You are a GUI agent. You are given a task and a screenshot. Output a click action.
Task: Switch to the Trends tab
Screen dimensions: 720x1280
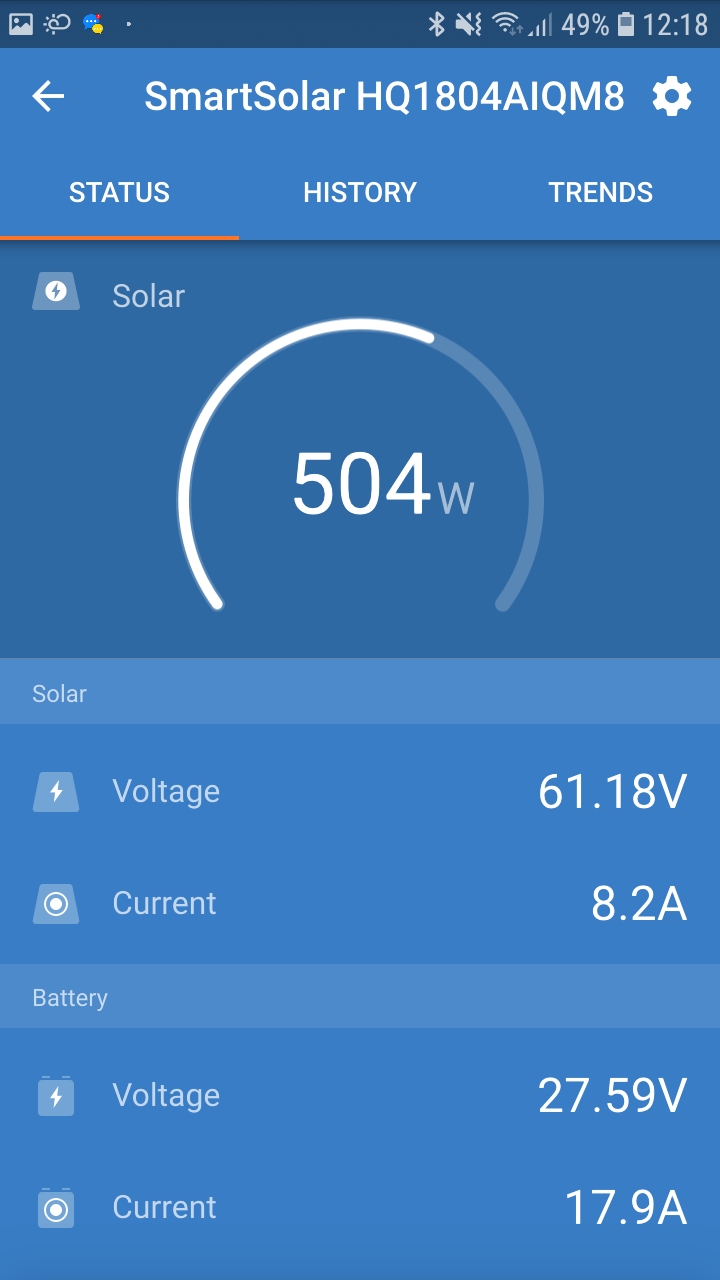pos(600,192)
